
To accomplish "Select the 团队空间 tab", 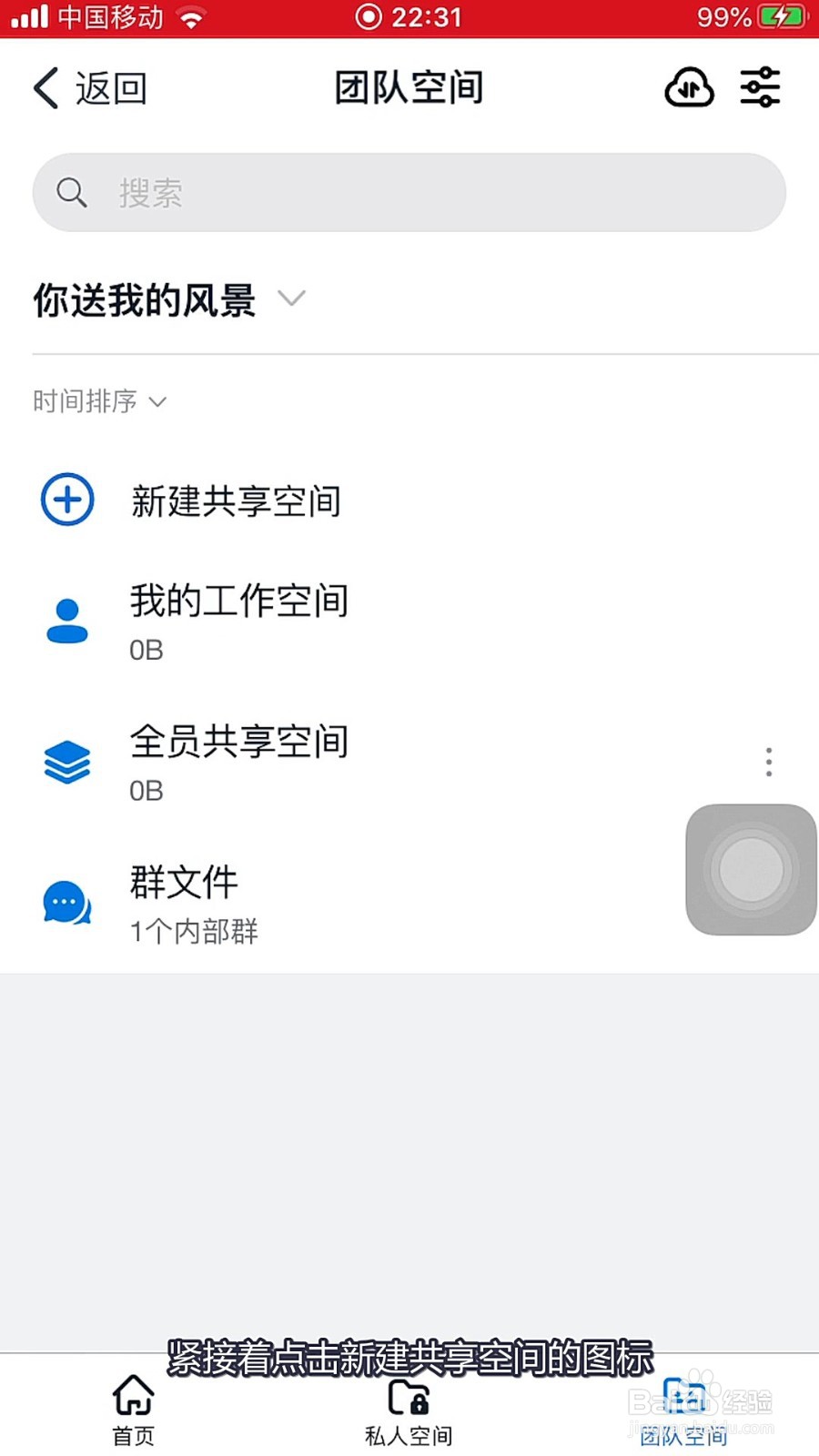I will (x=683, y=1409).
